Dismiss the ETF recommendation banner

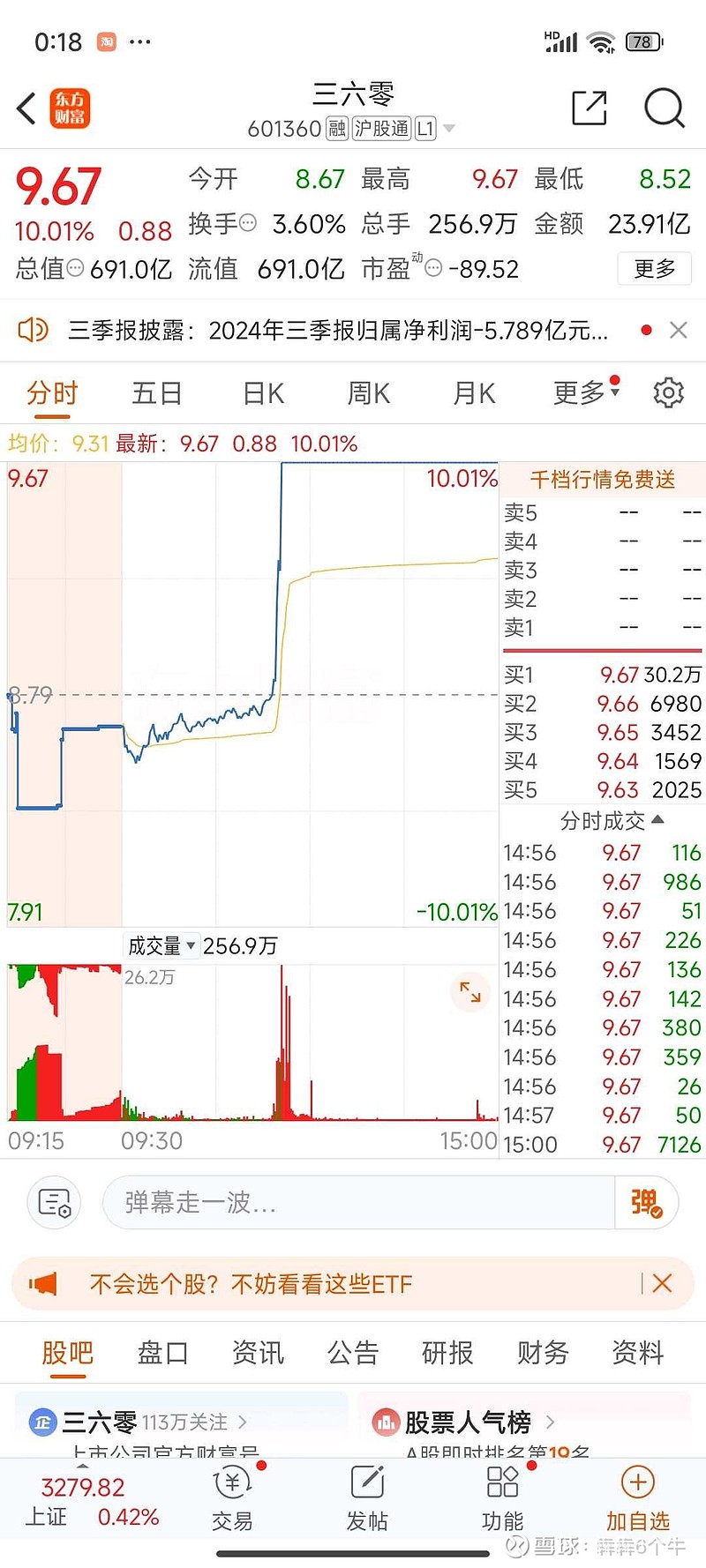click(663, 1284)
